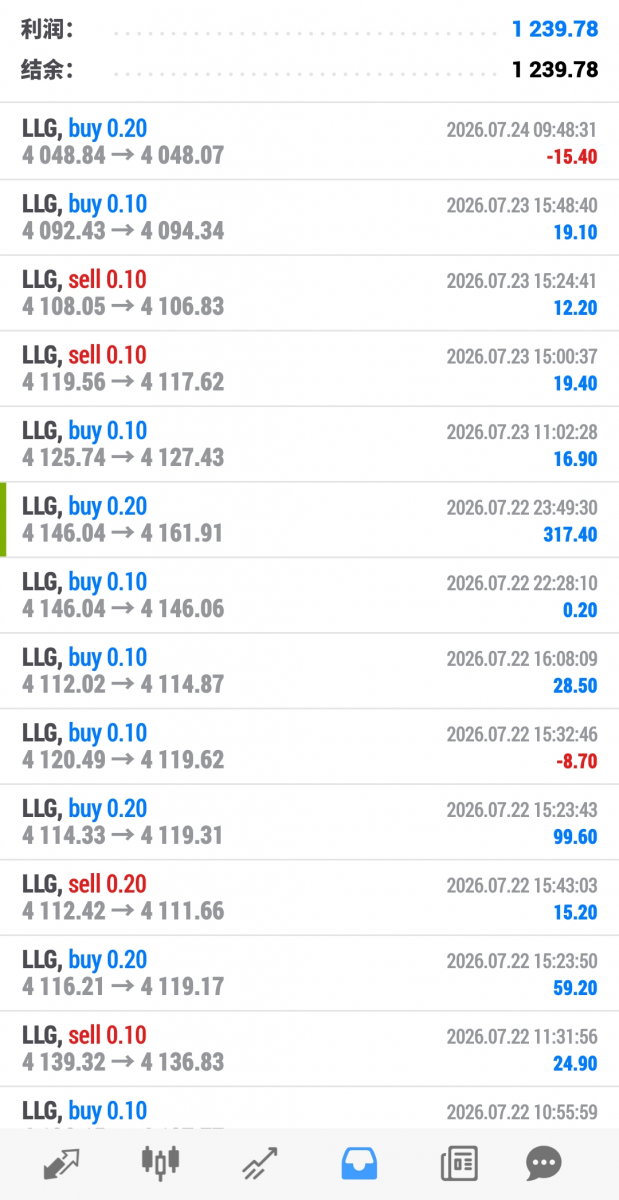The width and height of the screenshot is (619, 1200).
Task: Open the trade with profit 317.40
Action: pyautogui.click(x=309, y=520)
